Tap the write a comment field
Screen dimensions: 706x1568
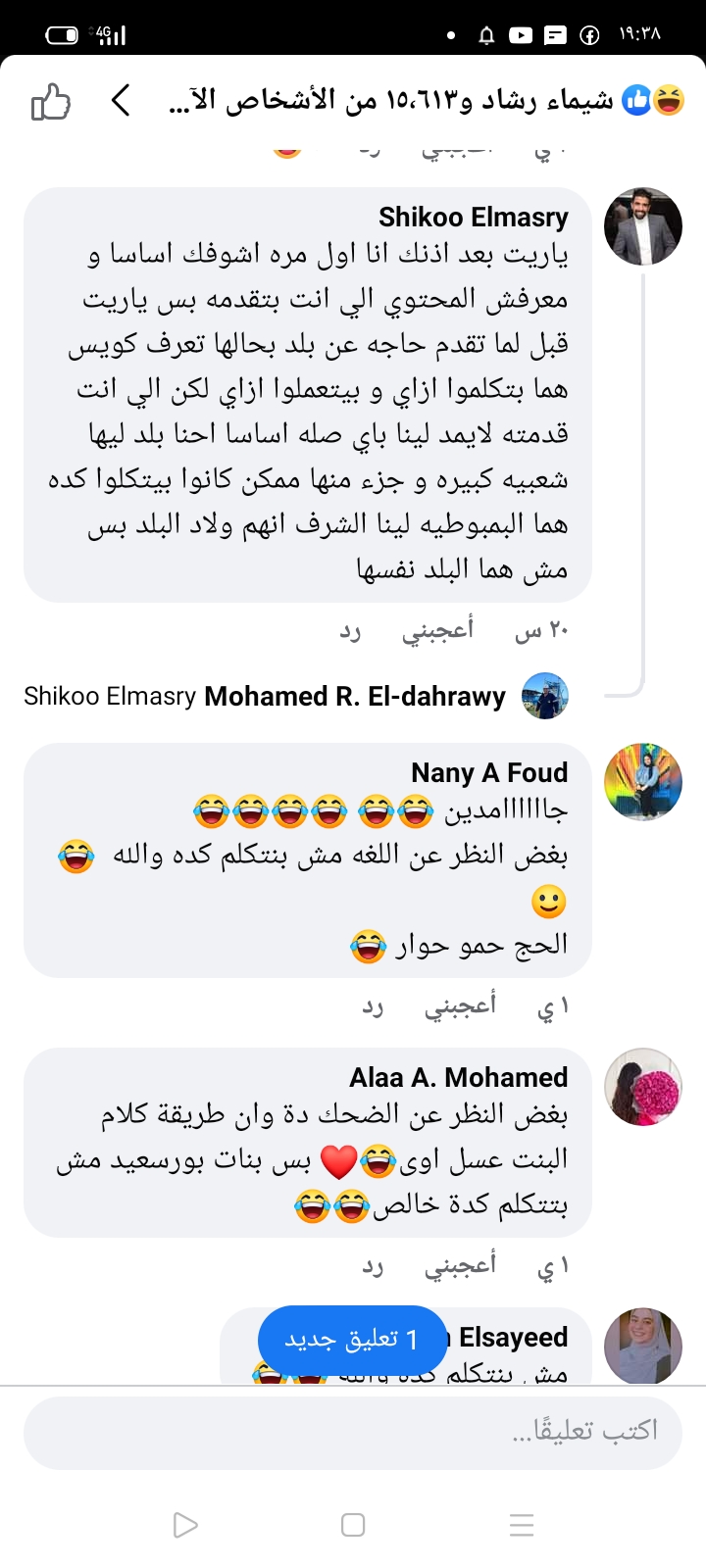point(353,1432)
